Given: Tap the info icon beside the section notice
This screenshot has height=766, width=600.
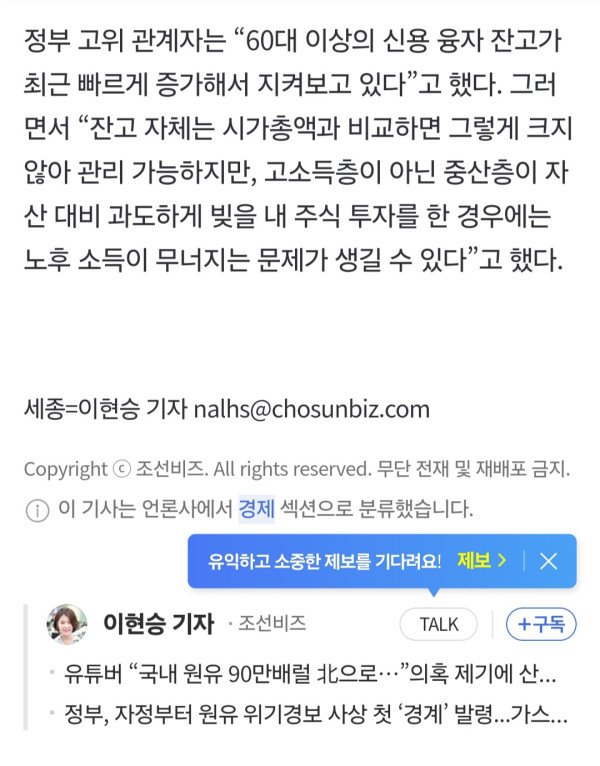Looking at the screenshot, I should [x=37, y=511].
